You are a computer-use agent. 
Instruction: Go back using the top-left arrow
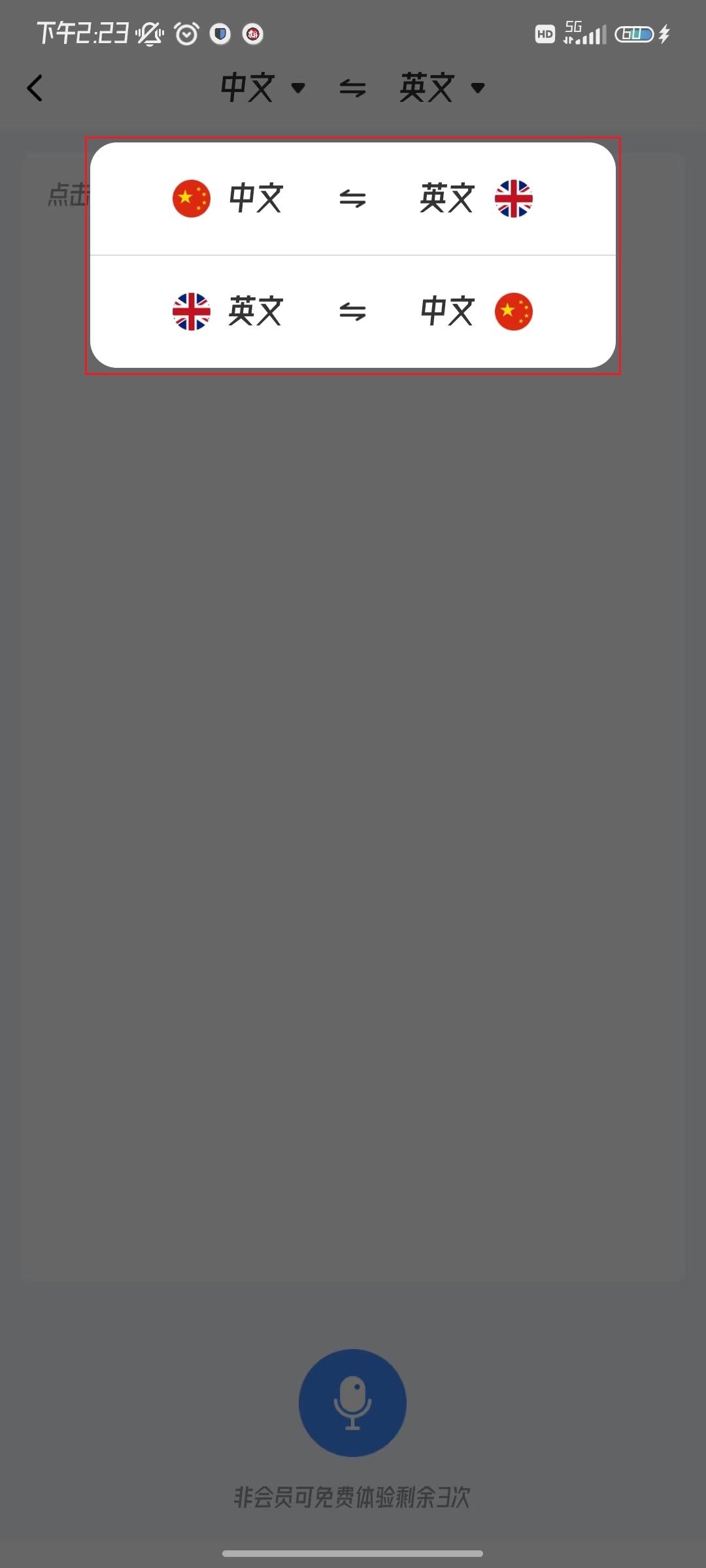[x=35, y=88]
